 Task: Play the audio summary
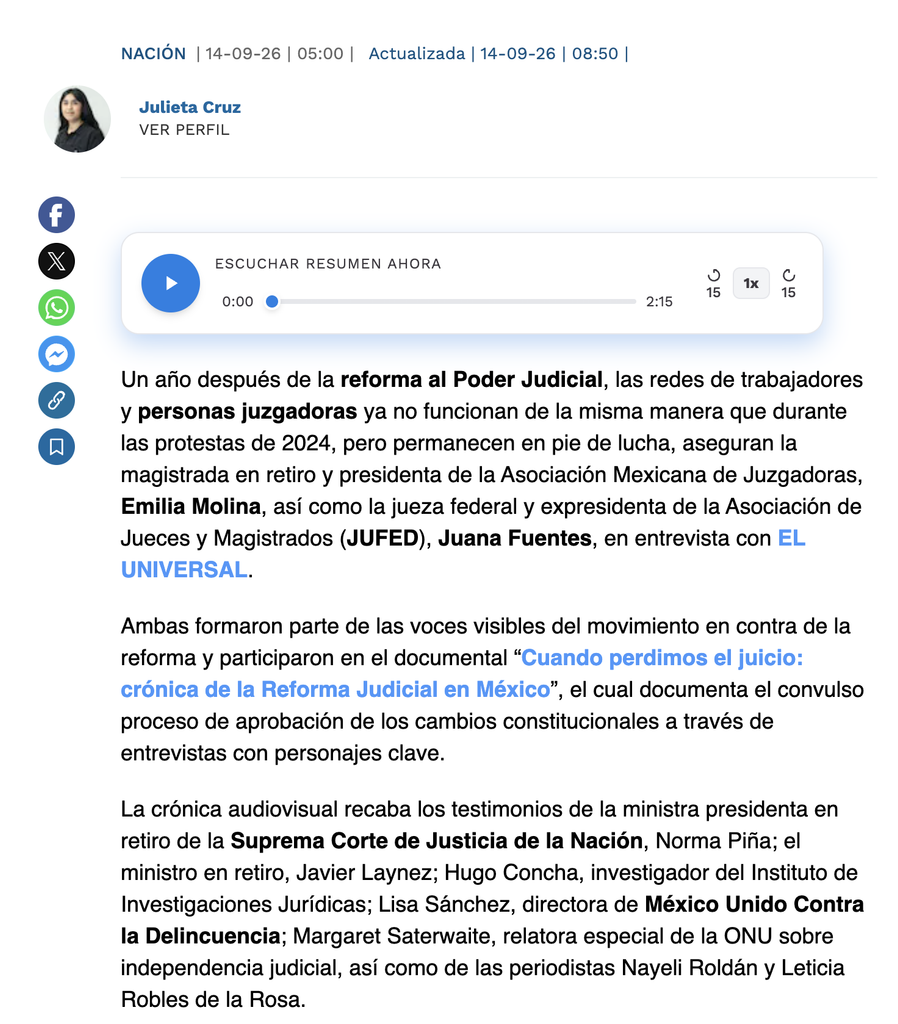click(170, 283)
